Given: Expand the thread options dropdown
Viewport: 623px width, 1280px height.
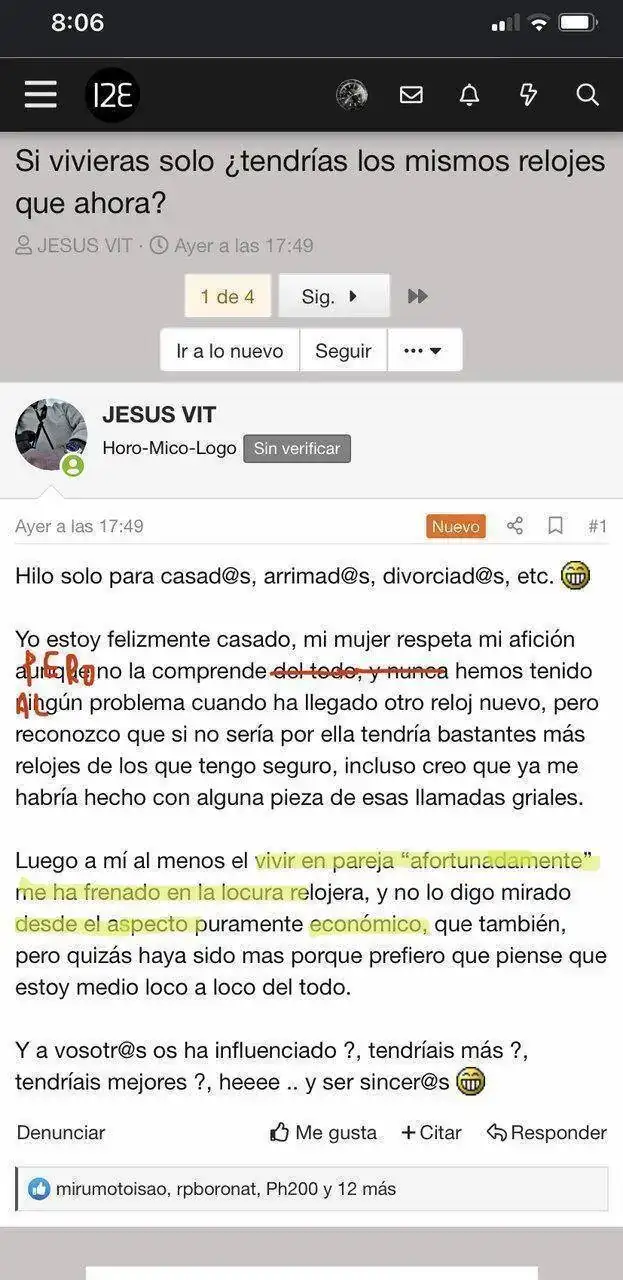Looking at the screenshot, I should click(x=424, y=351).
